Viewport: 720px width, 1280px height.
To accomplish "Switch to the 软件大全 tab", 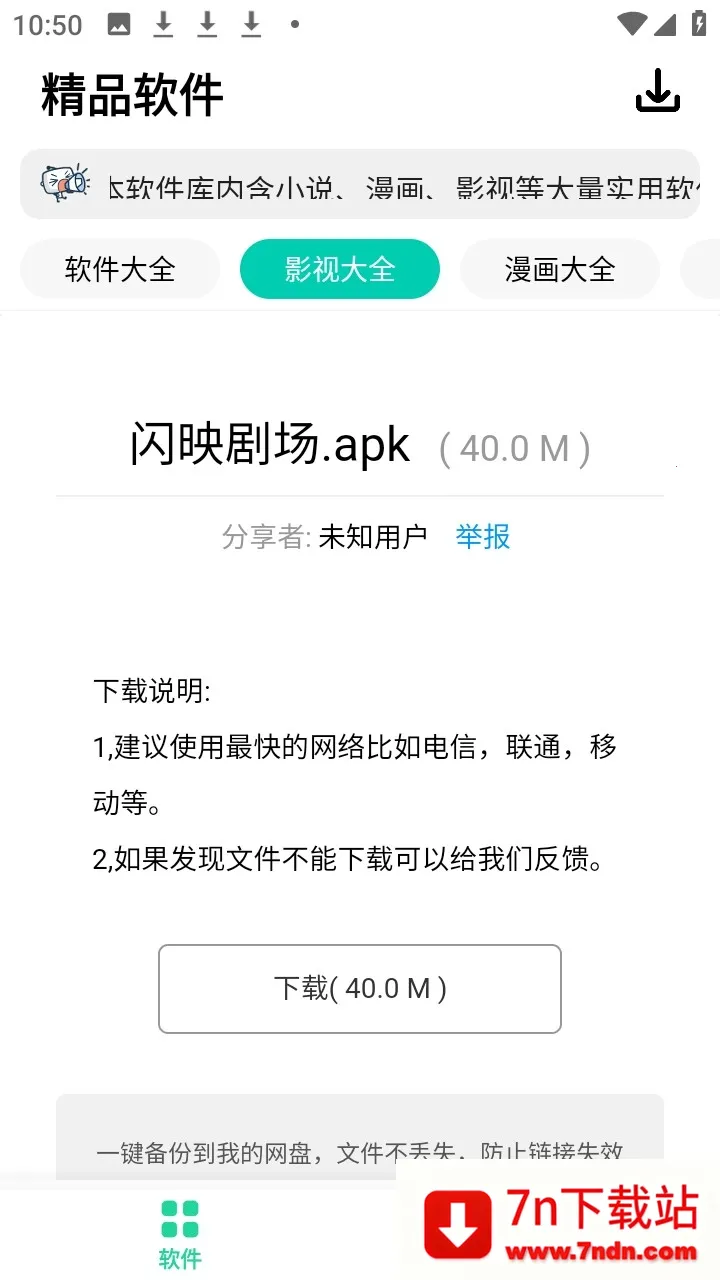I will click(x=120, y=269).
